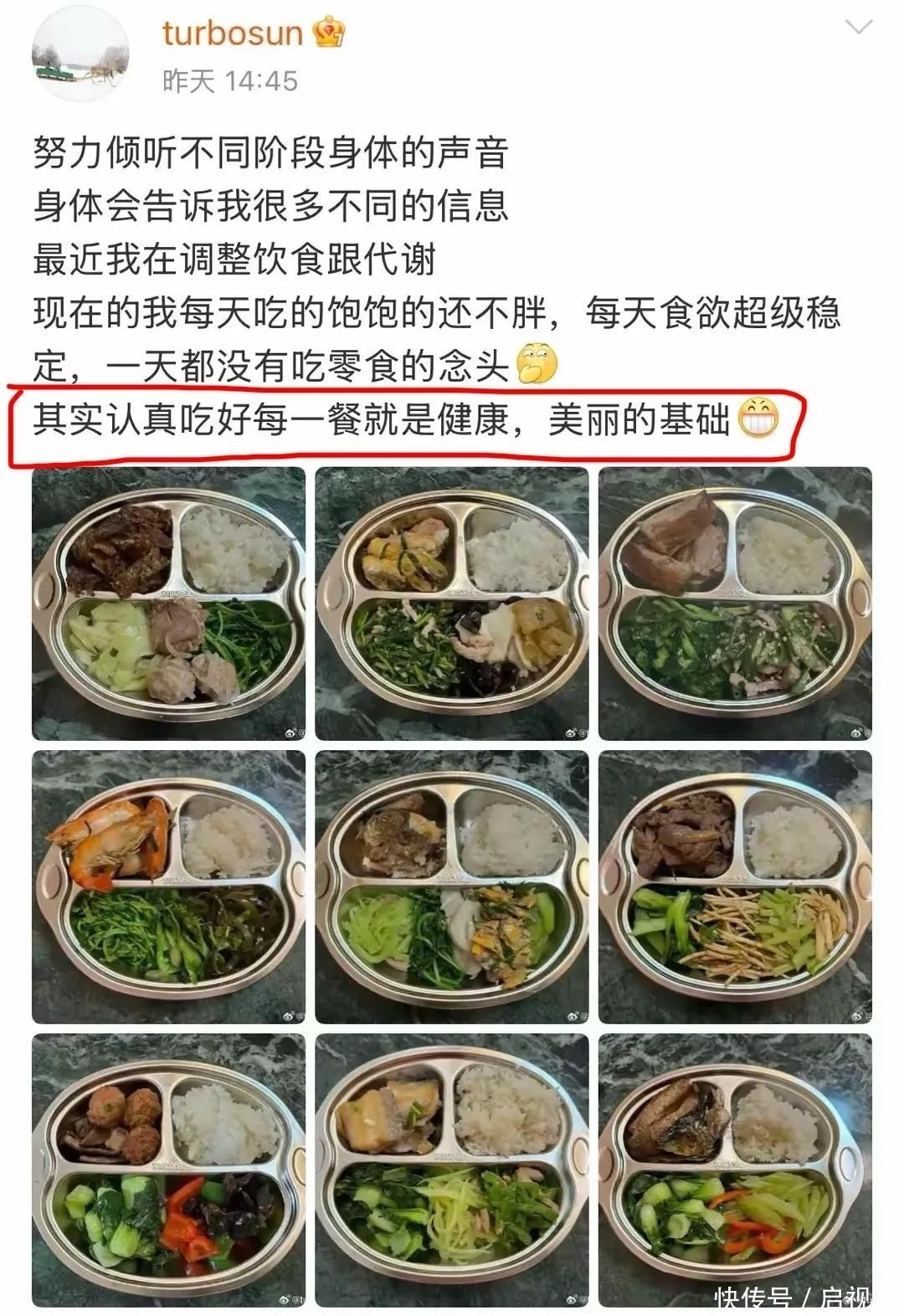View the first meal photo with braised beef
Screen dimensions: 904x1316
click(168, 604)
